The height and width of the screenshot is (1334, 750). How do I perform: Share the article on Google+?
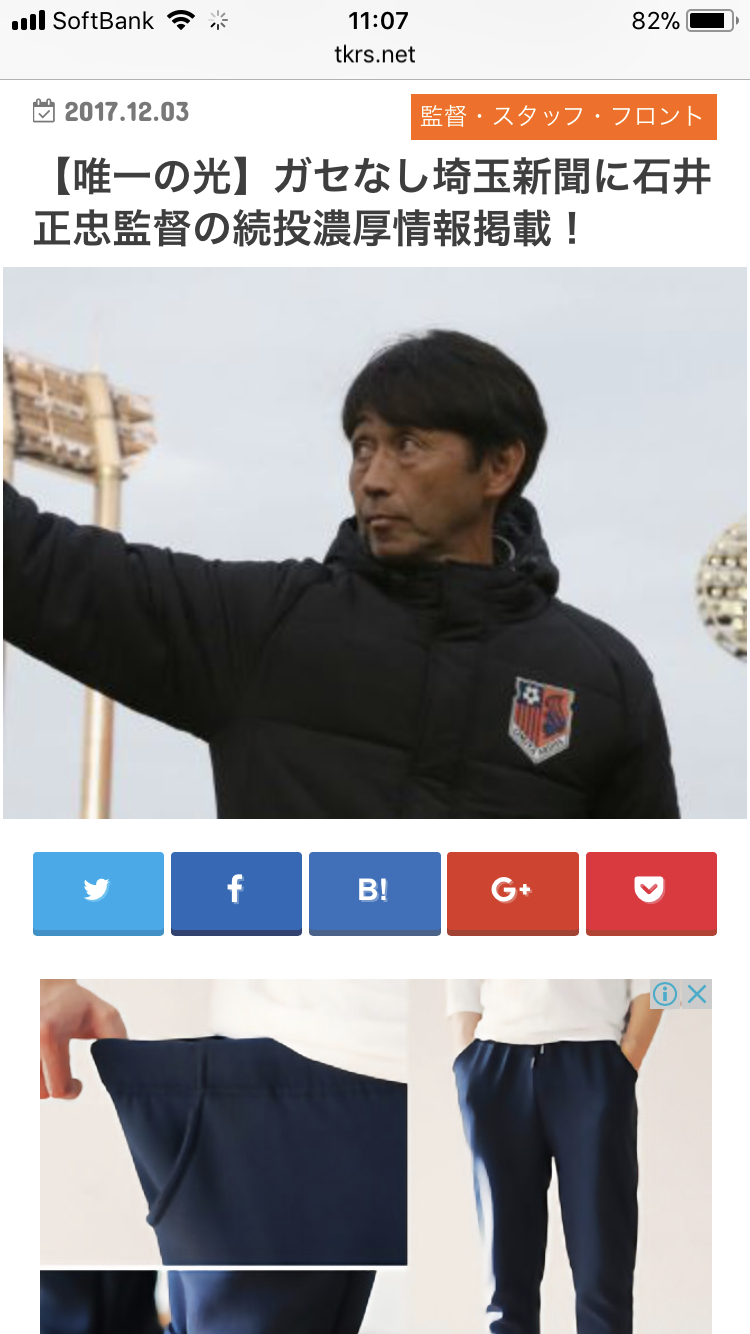pos(512,891)
